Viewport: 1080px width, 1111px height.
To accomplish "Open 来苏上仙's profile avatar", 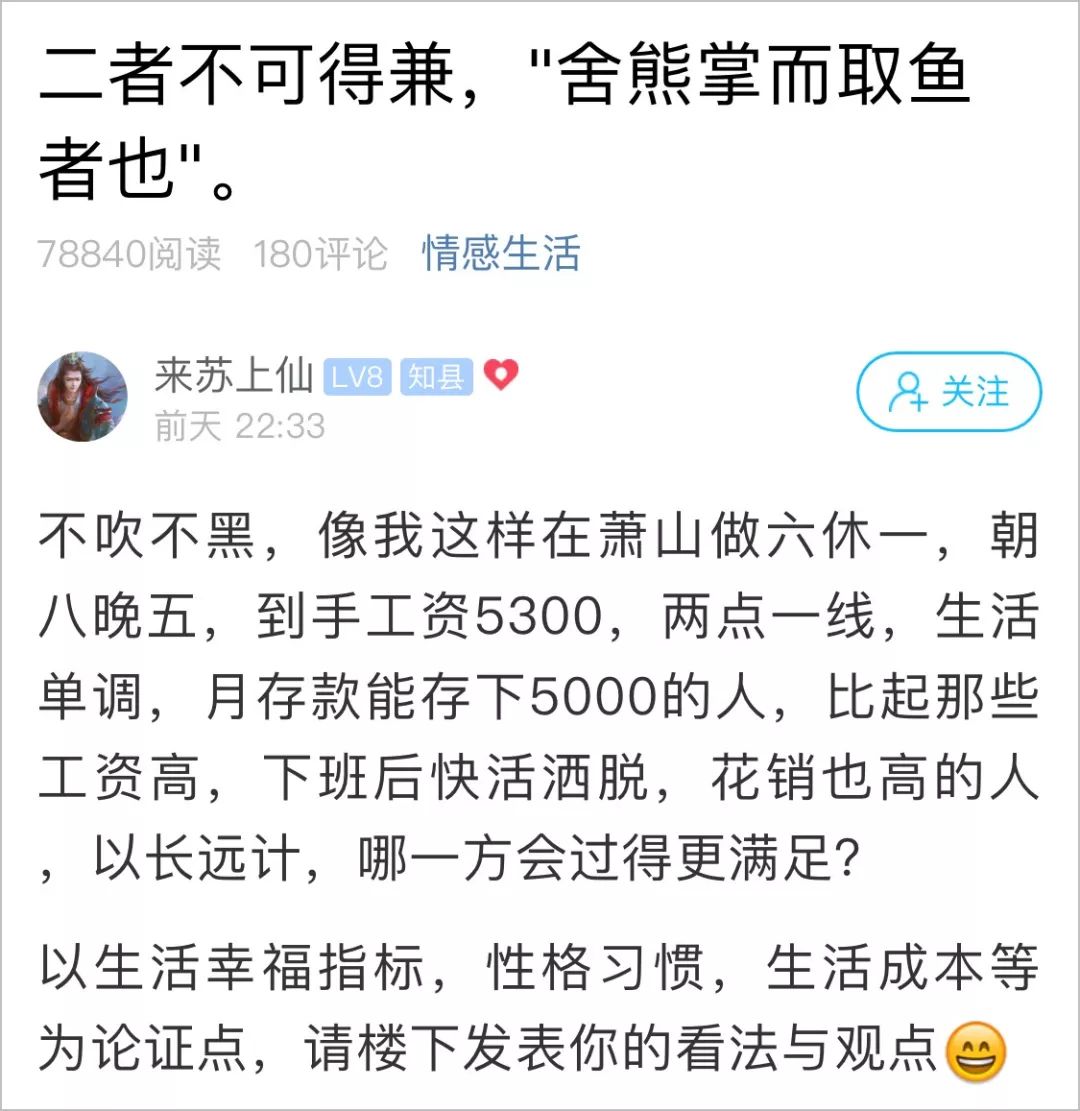I will pos(83,397).
